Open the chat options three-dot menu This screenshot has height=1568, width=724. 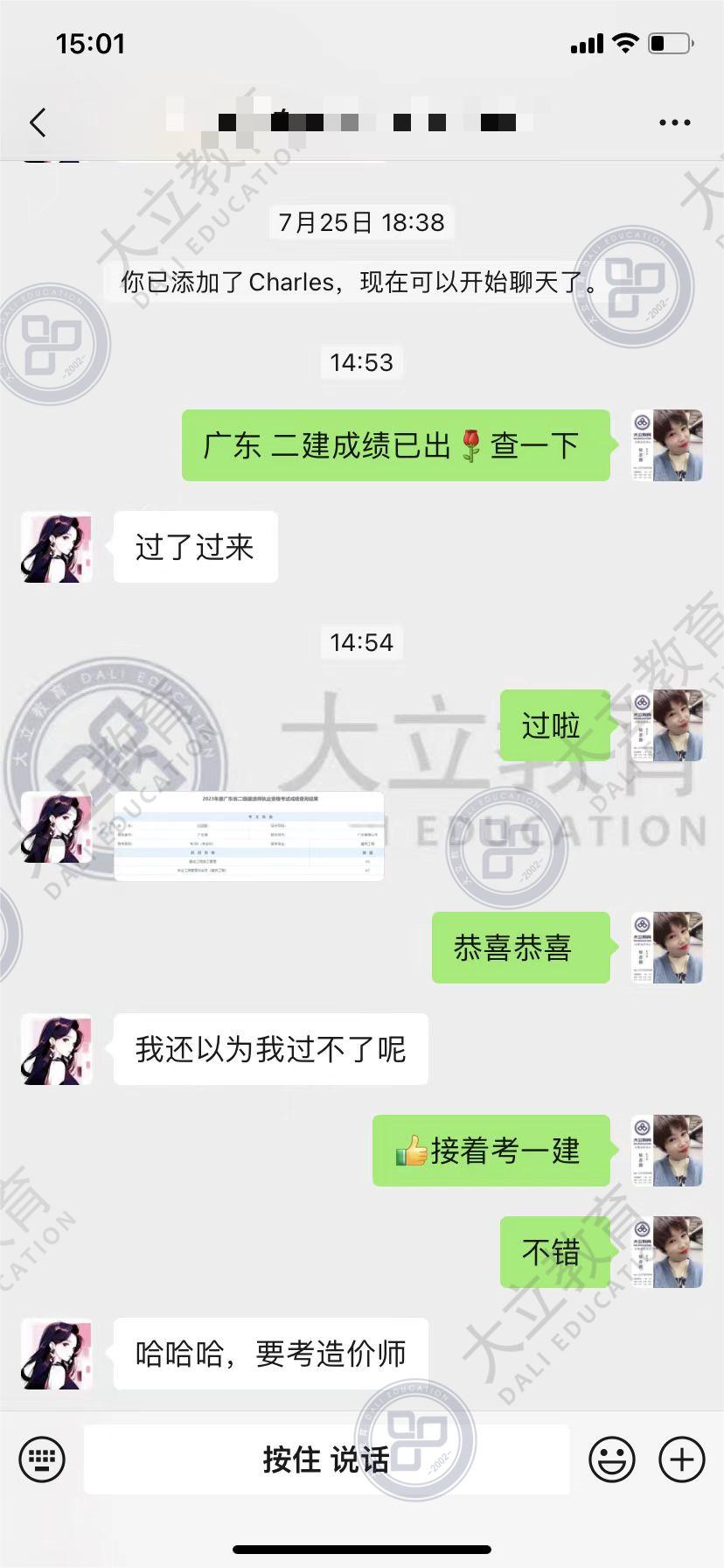pos(674,122)
